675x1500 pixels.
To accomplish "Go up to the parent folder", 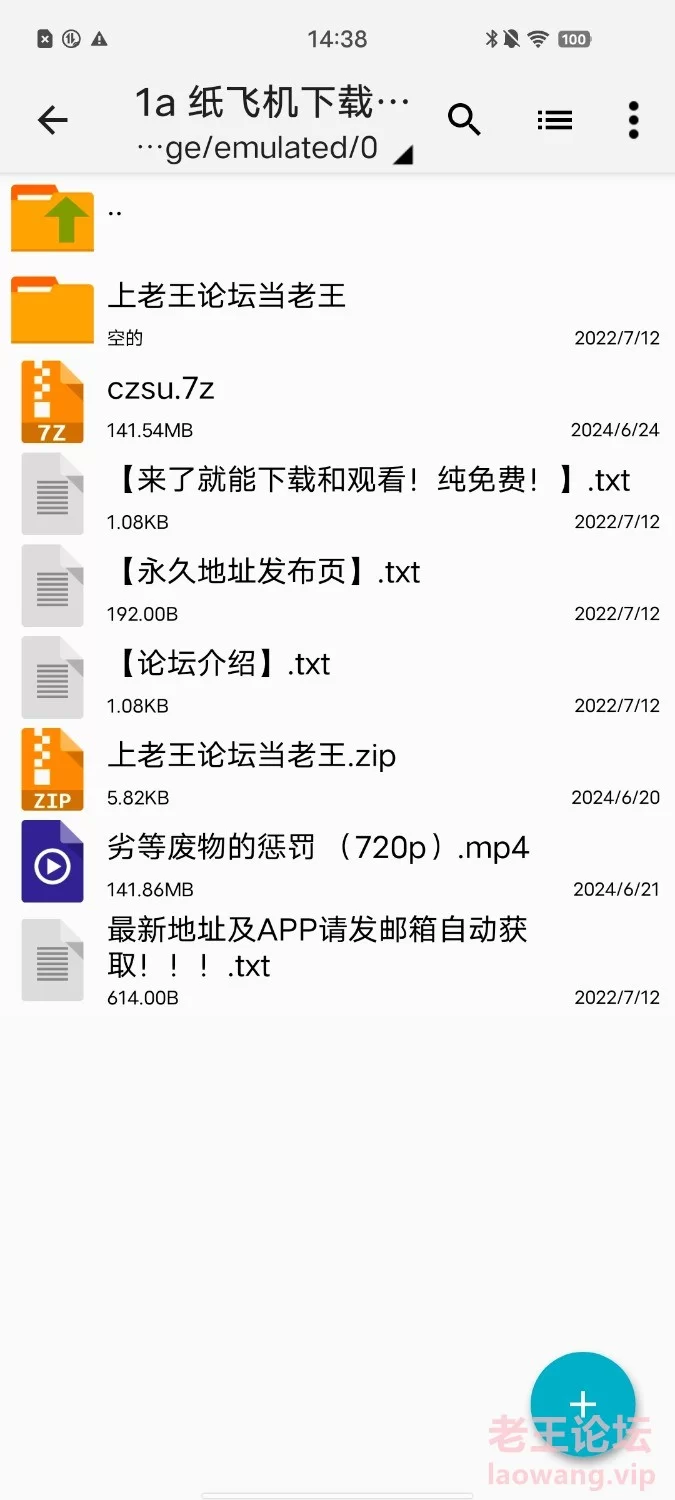I will click(337, 218).
